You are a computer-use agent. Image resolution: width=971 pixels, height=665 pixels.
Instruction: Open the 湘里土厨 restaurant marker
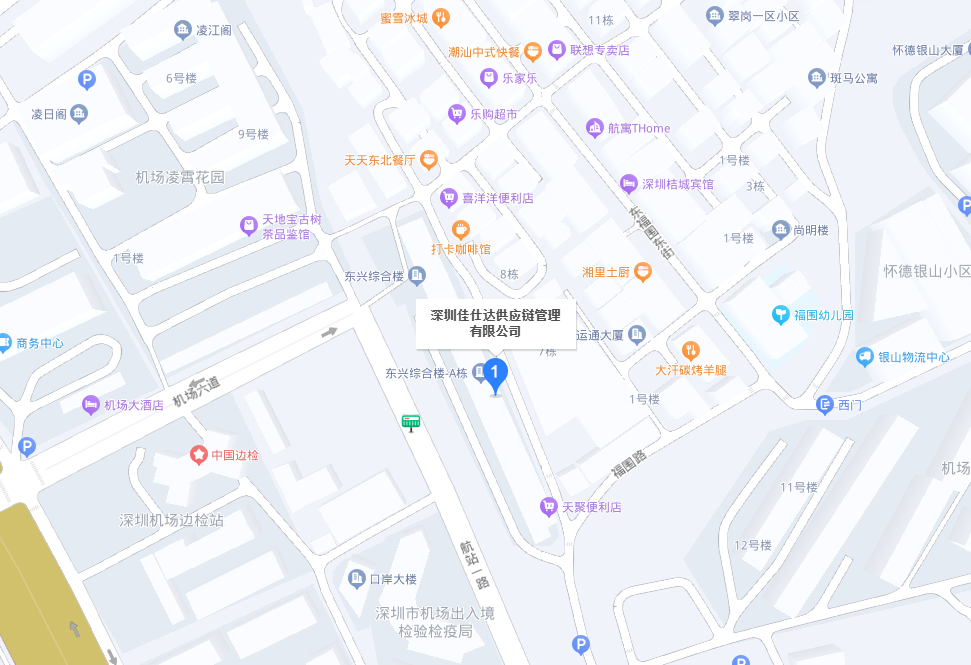point(642,271)
